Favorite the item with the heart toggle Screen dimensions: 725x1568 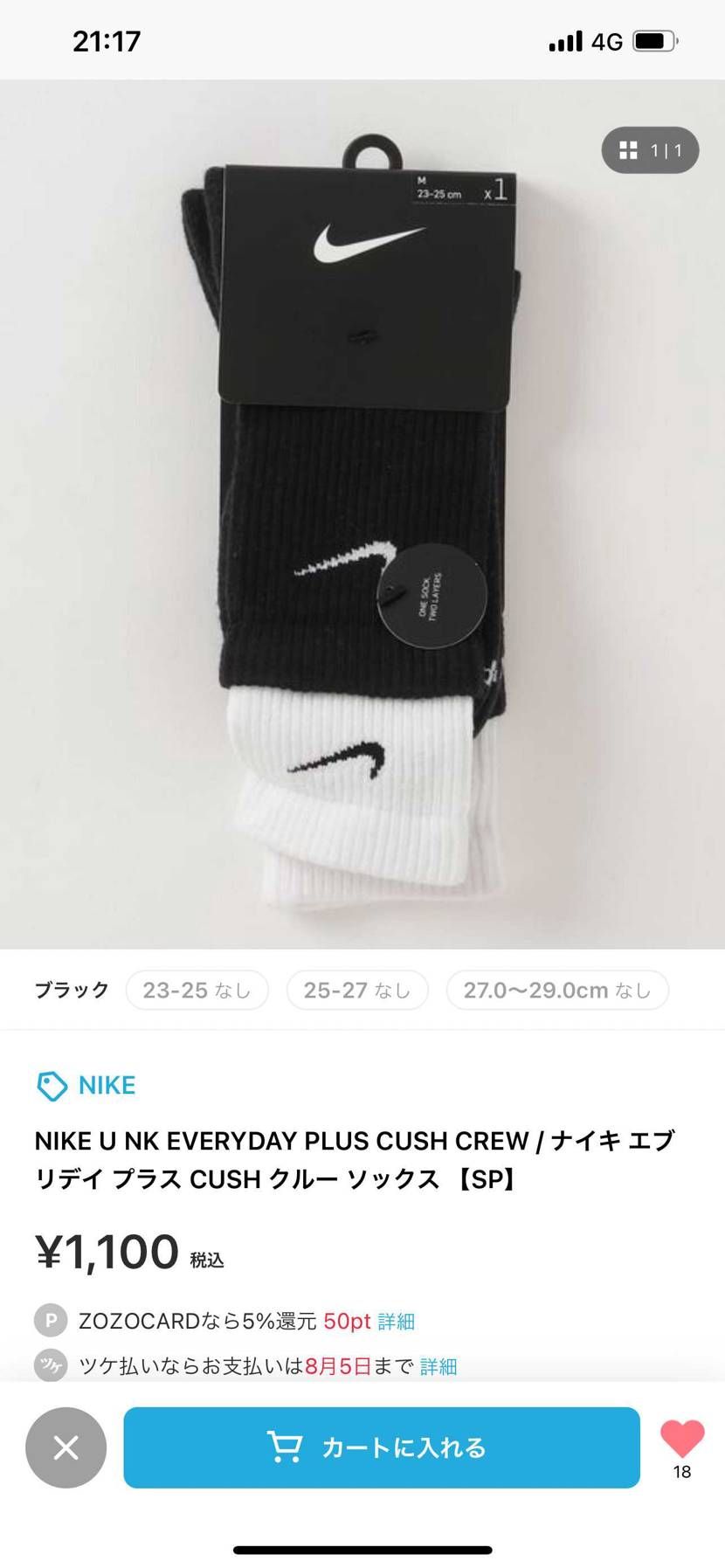682,1439
